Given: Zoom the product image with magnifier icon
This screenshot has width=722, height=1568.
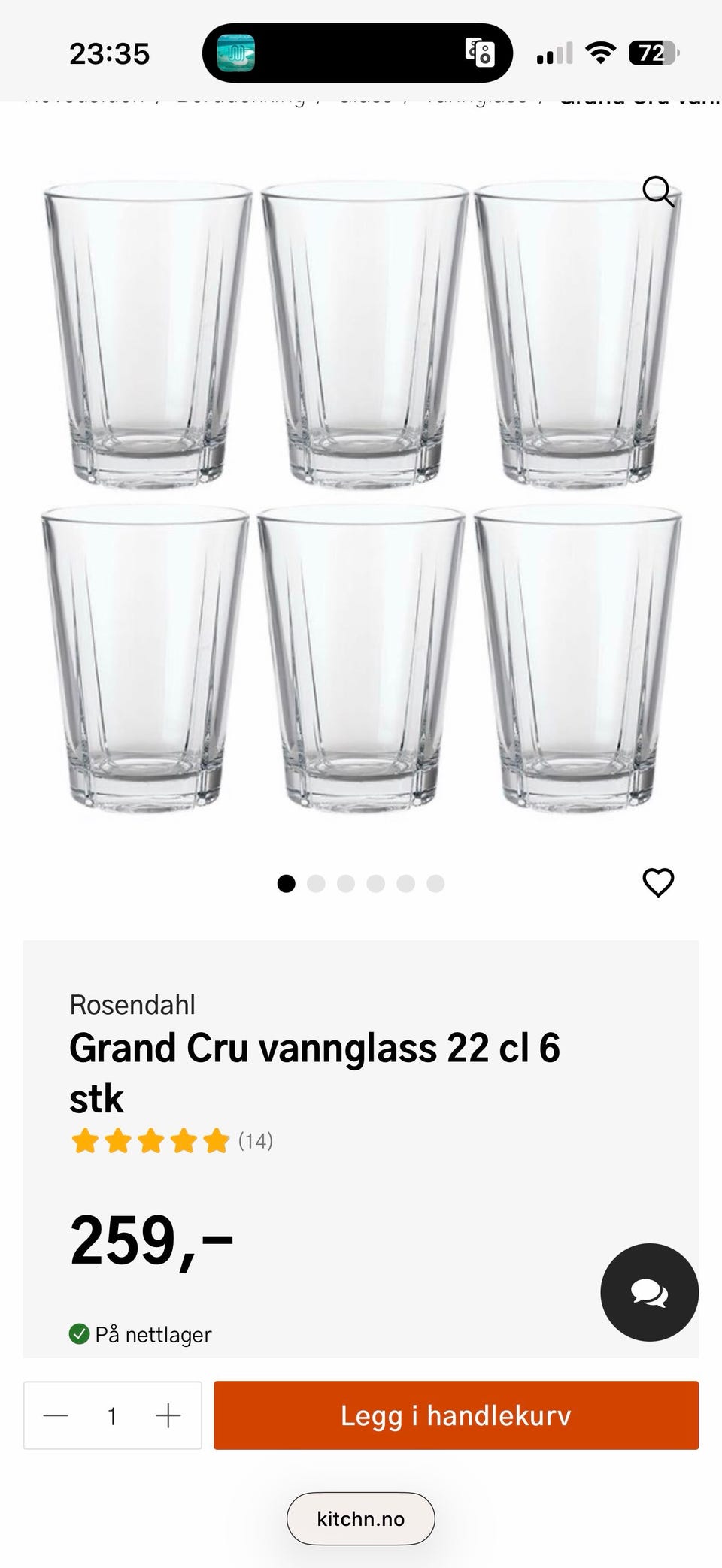Looking at the screenshot, I should (658, 192).
